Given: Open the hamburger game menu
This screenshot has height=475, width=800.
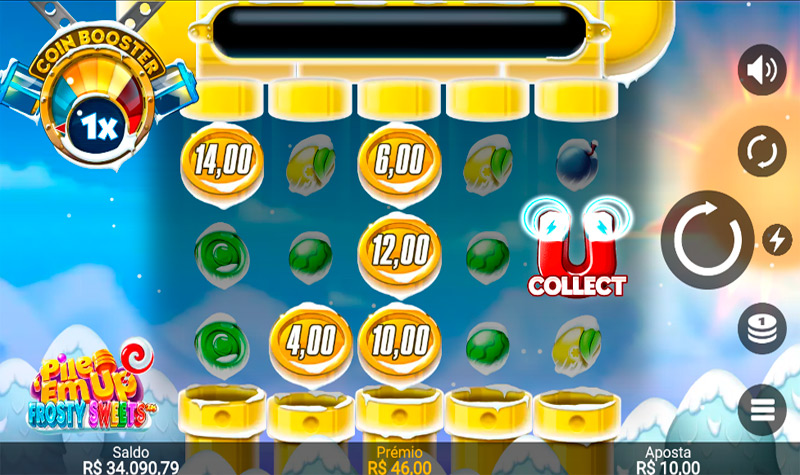Looking at the screenshot, I should pyautogui.click(x=762, y=409).
